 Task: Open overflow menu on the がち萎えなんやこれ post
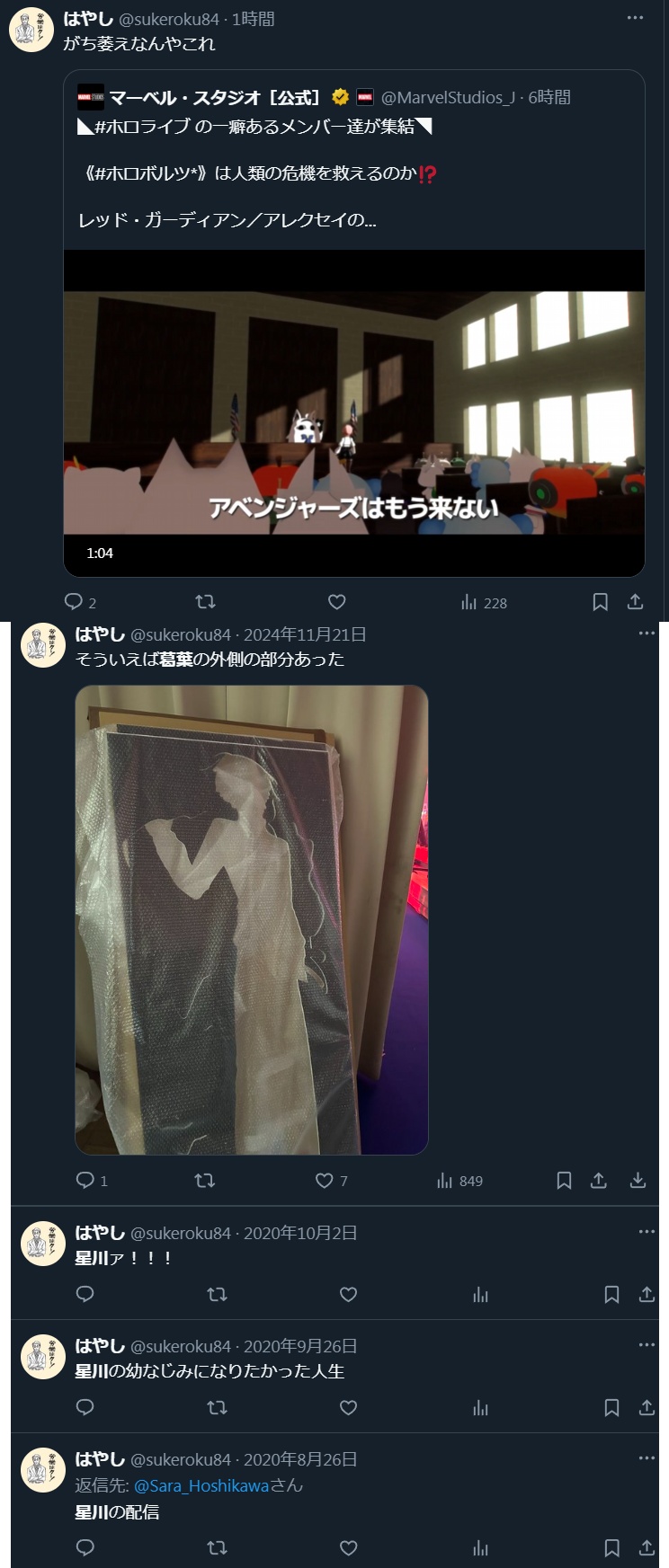635,18
